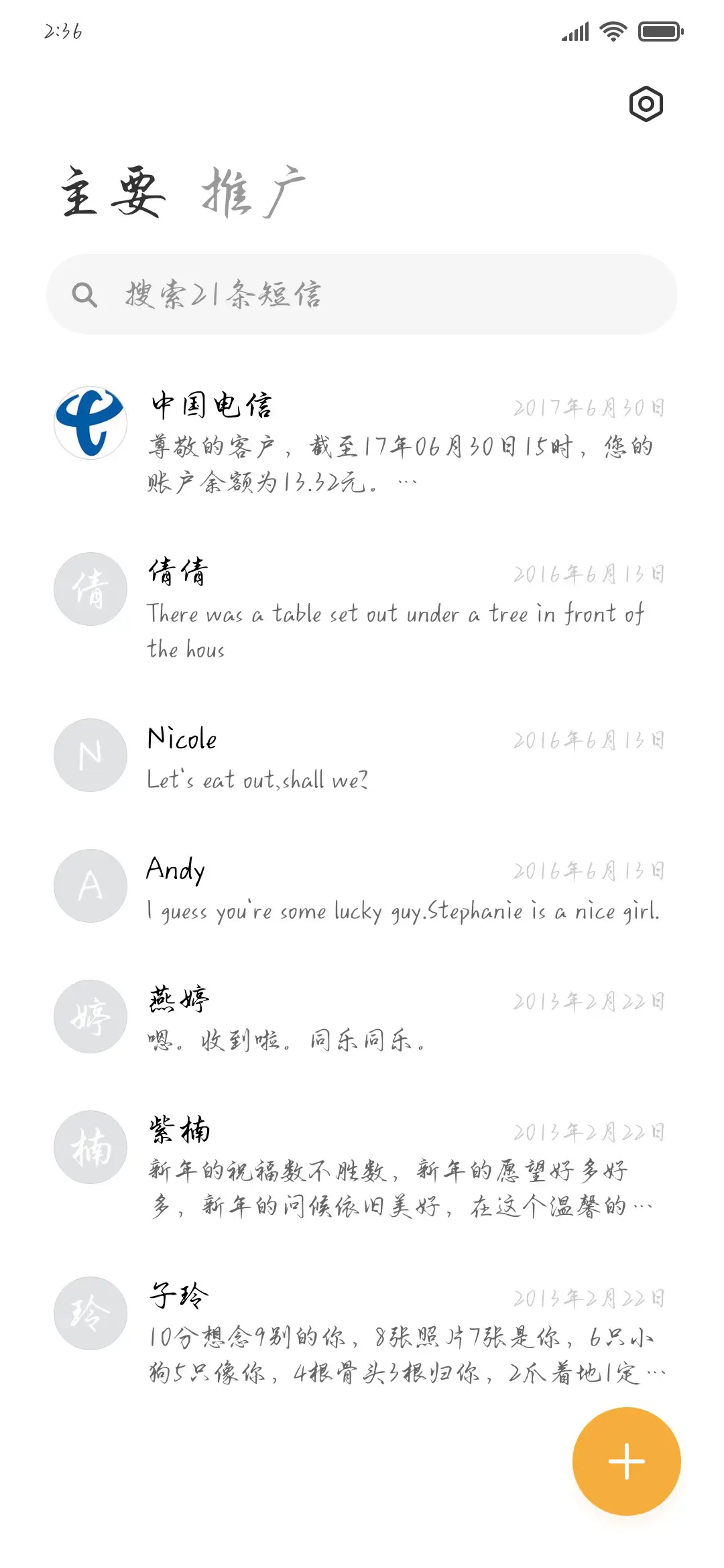Open 燕婷's avatar icon

[90, 1017]
